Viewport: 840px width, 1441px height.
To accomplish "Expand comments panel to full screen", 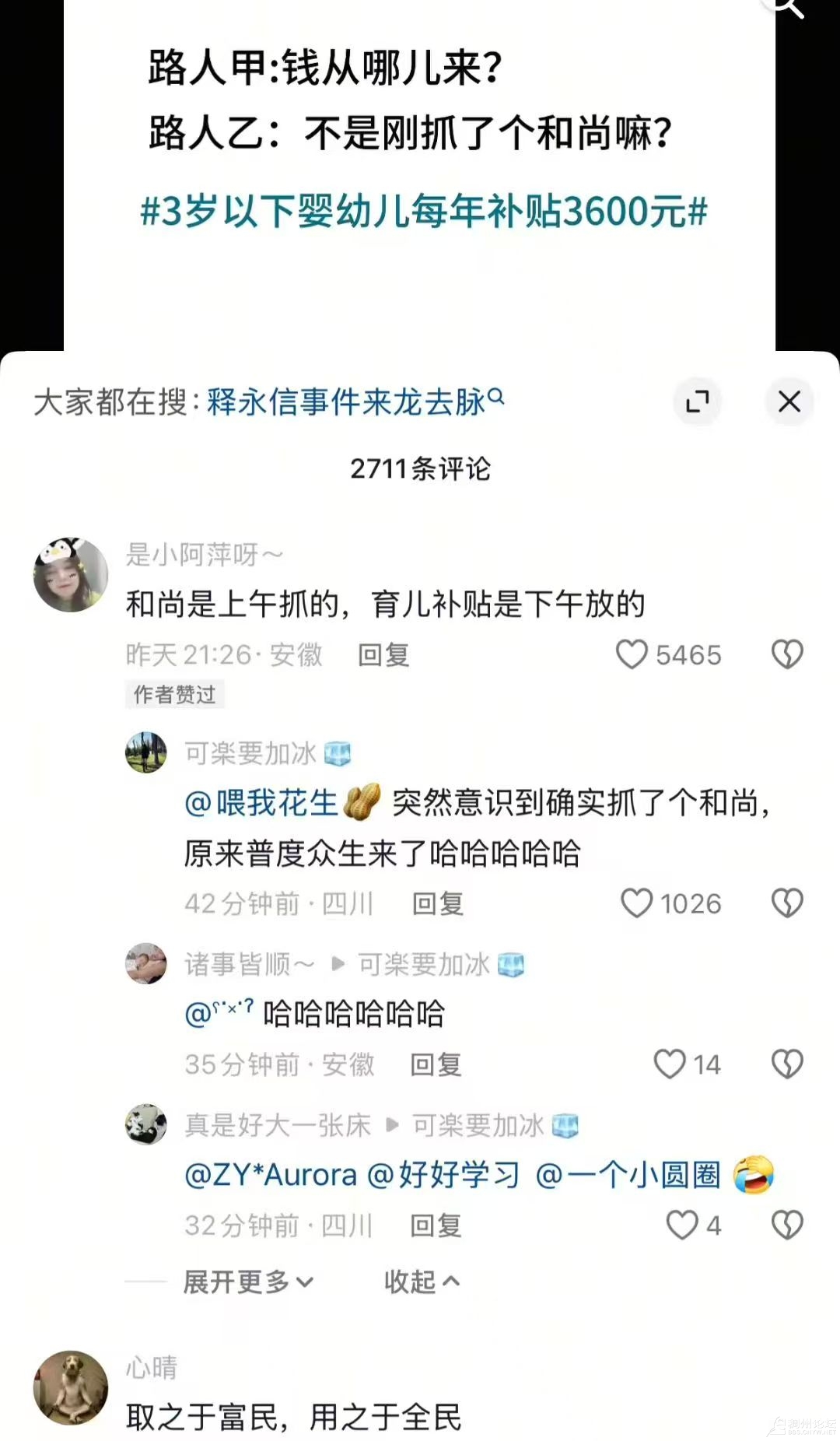I will click(697, 401).
